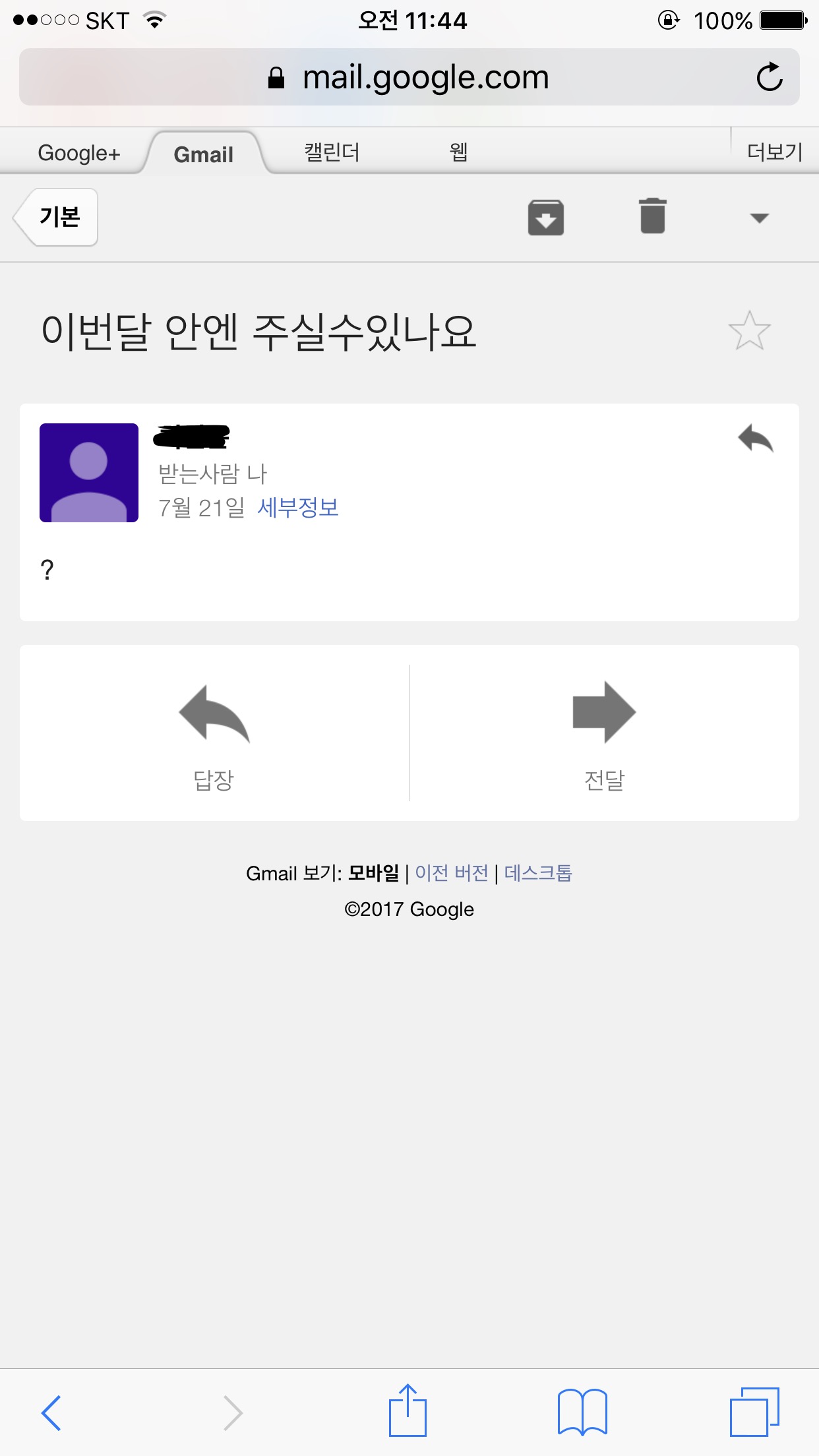This screenshot has height=1456, width=819.
Task: Open the 캘린더 tab
Action: pyautogui.click(x=332, y=152)
